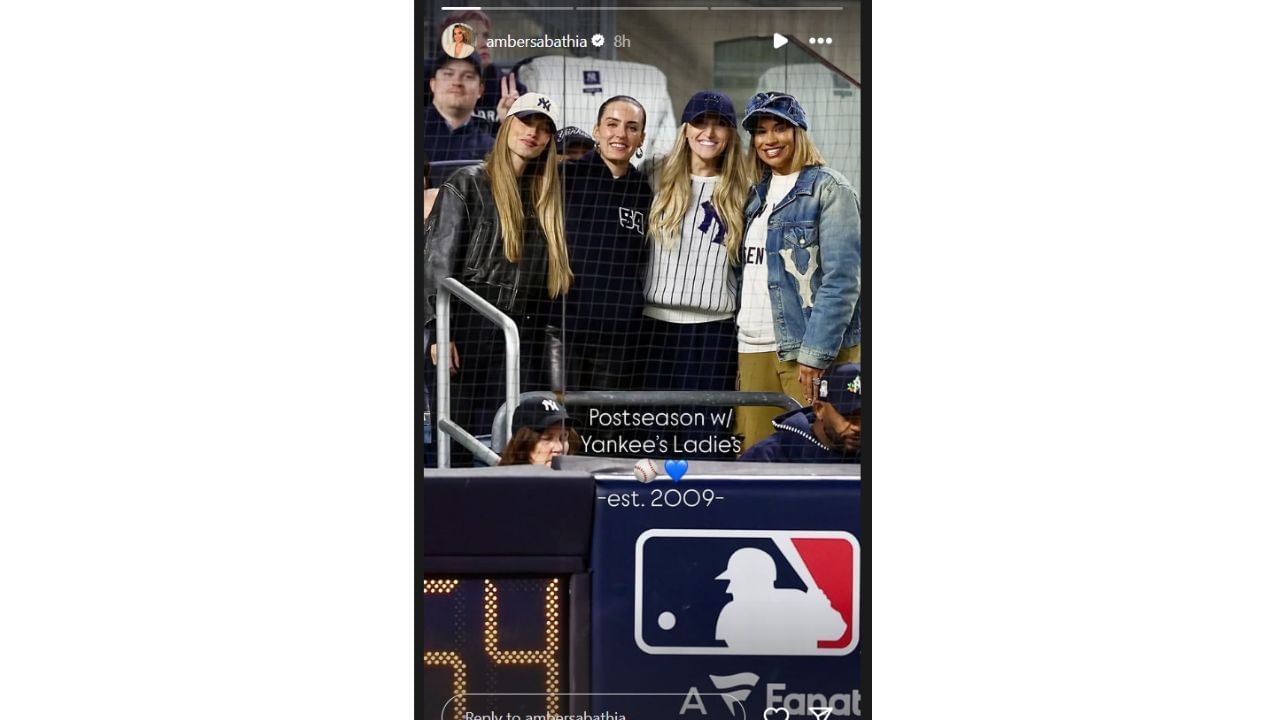The image size is (1280, 720).
Task: Resume story playback with play icon
Action: pyautogui.click(x=780, y=41)
